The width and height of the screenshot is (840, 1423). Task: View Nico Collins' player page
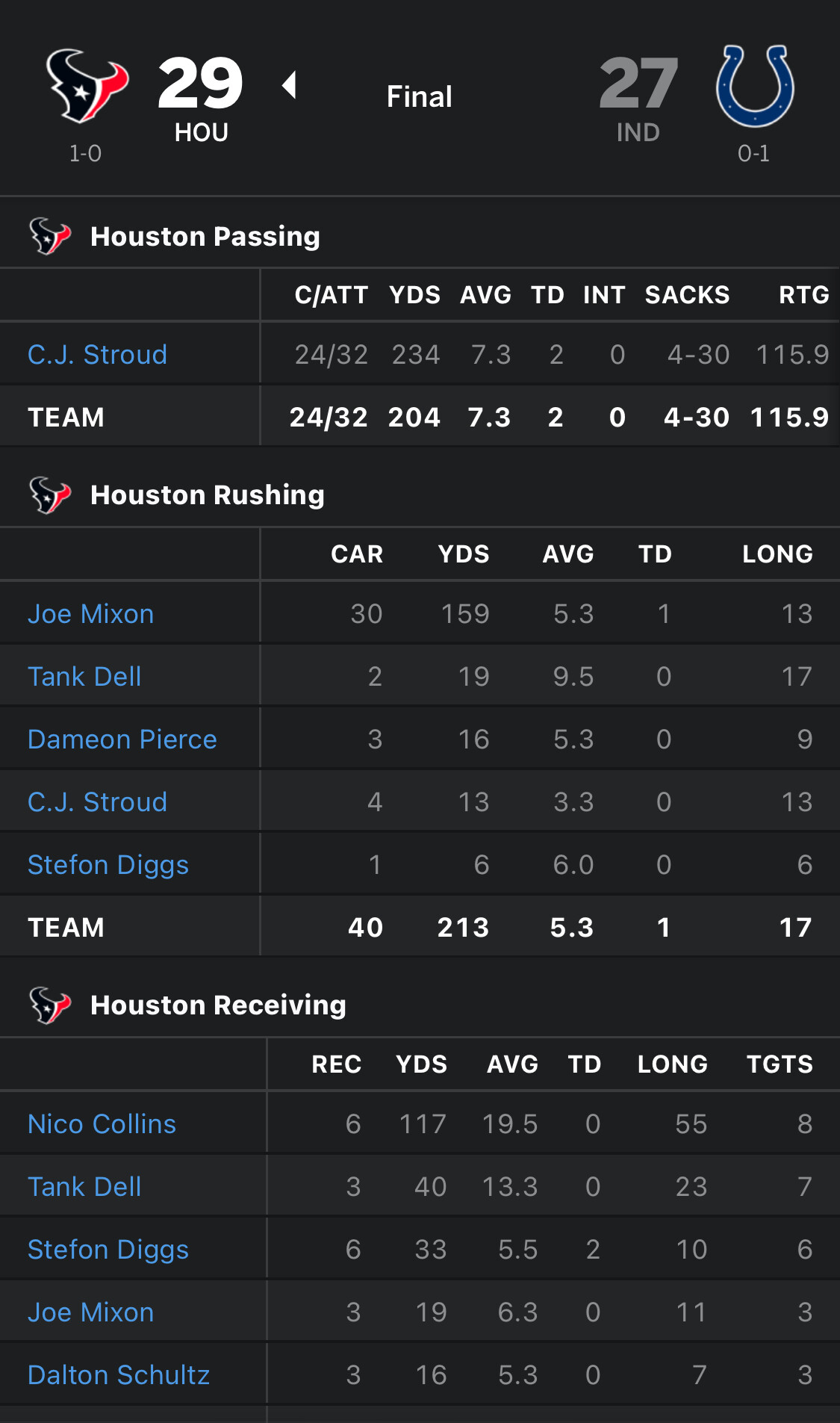pyautogui.click(x=102, y=1124)
